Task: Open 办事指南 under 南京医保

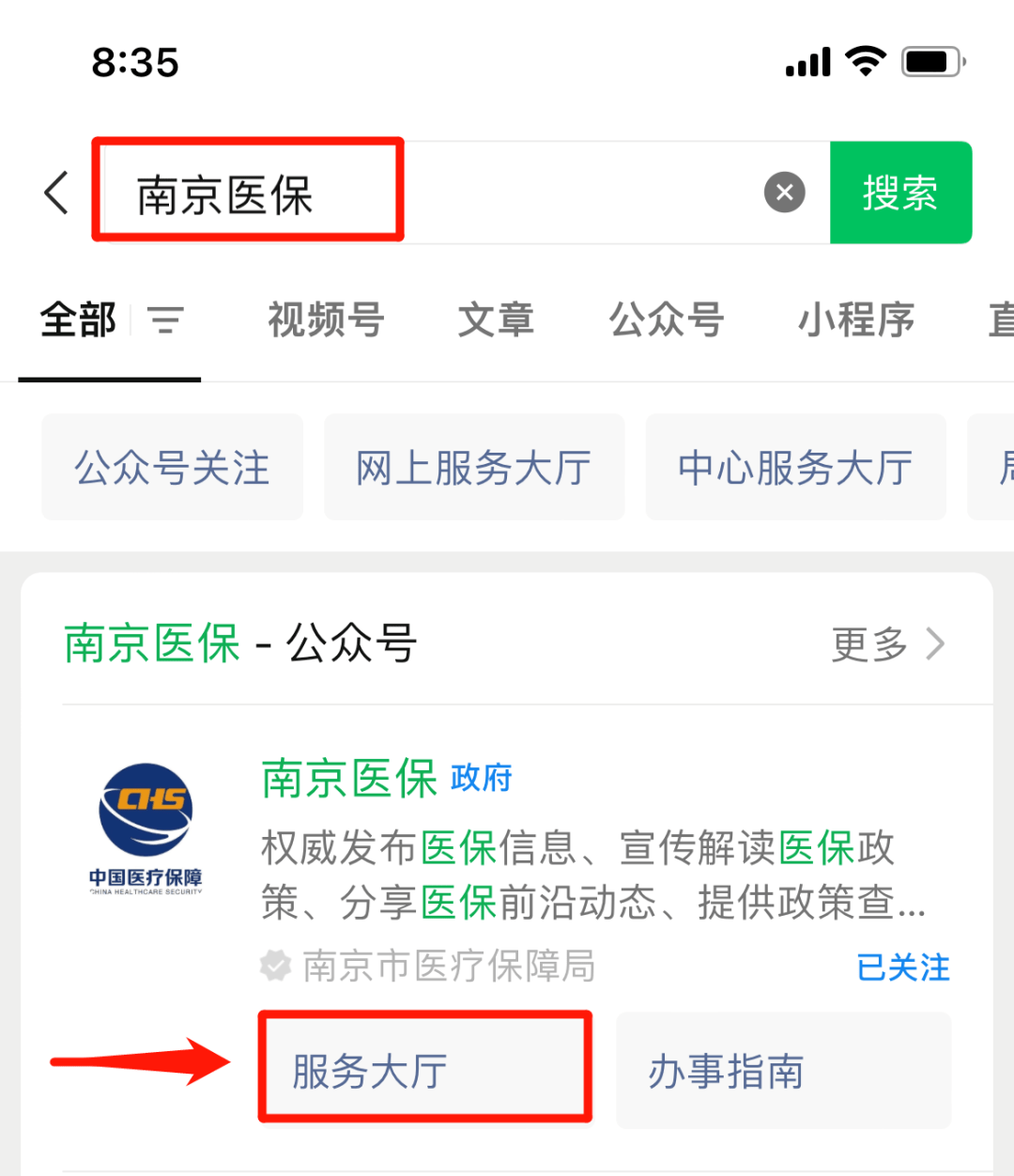Action: click(x=782, y=1071)
